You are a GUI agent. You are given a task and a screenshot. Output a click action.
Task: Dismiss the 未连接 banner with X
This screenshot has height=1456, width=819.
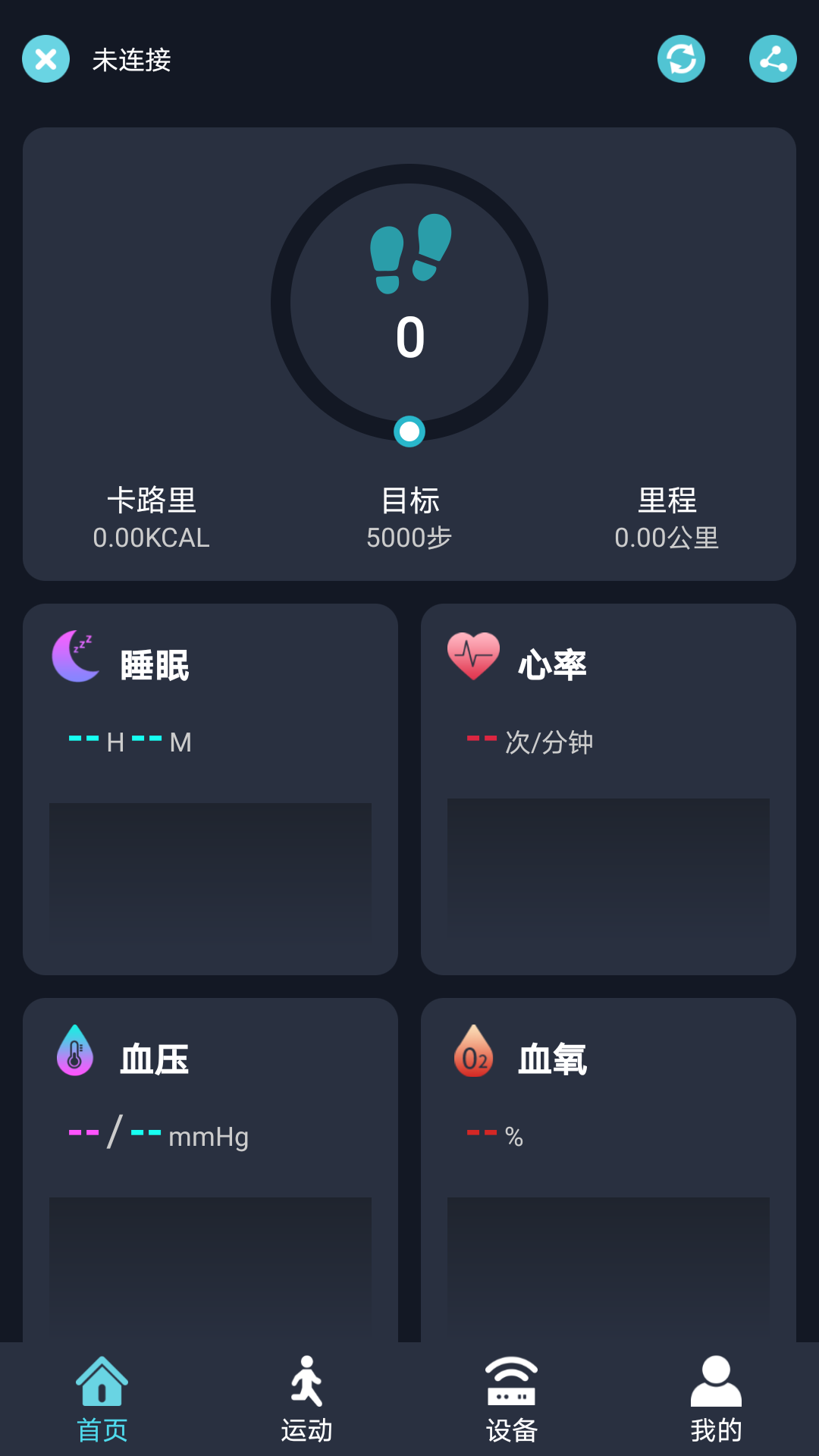point(45,58)
